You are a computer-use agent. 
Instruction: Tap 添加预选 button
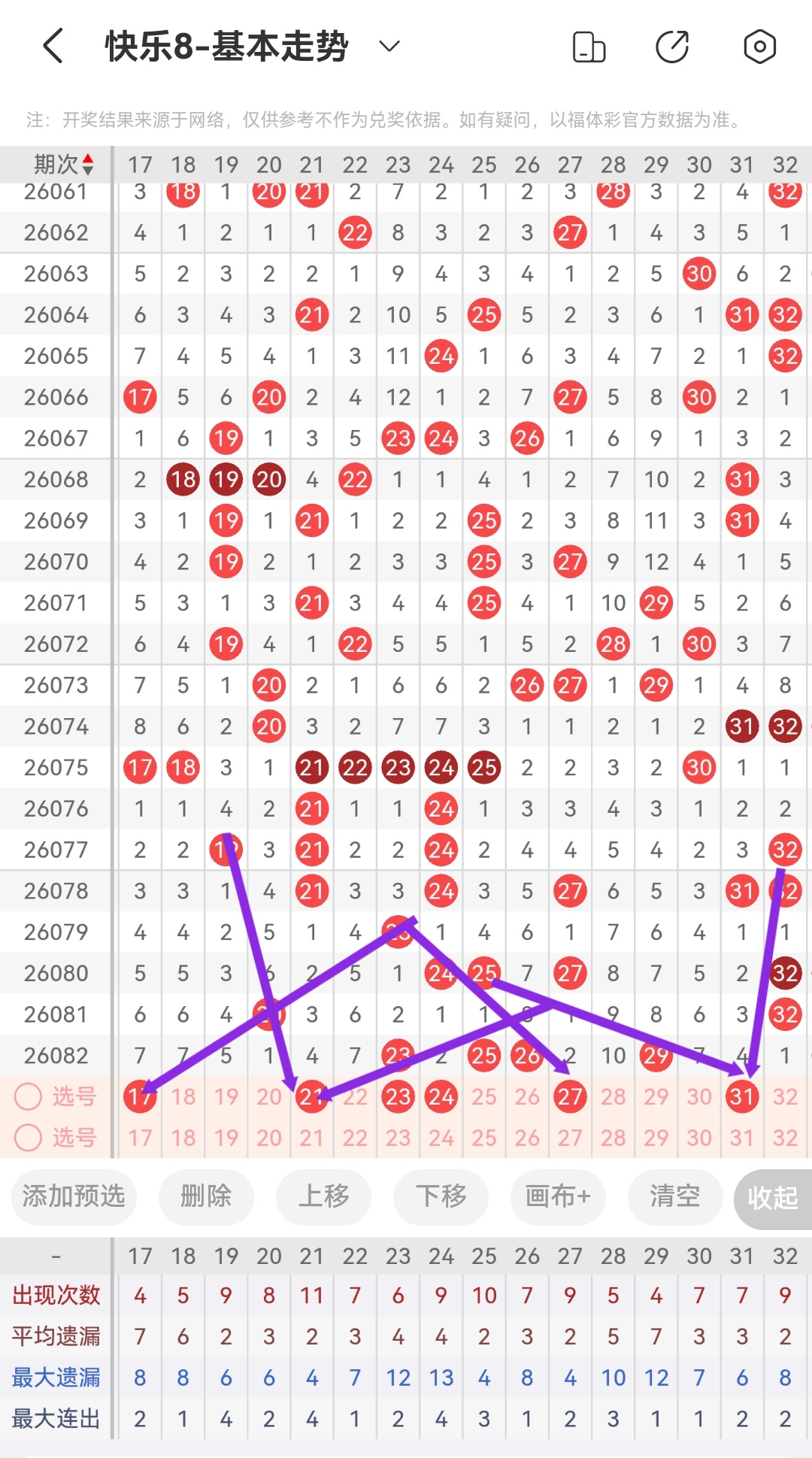pyautogui.click(x=74, y=1196)
